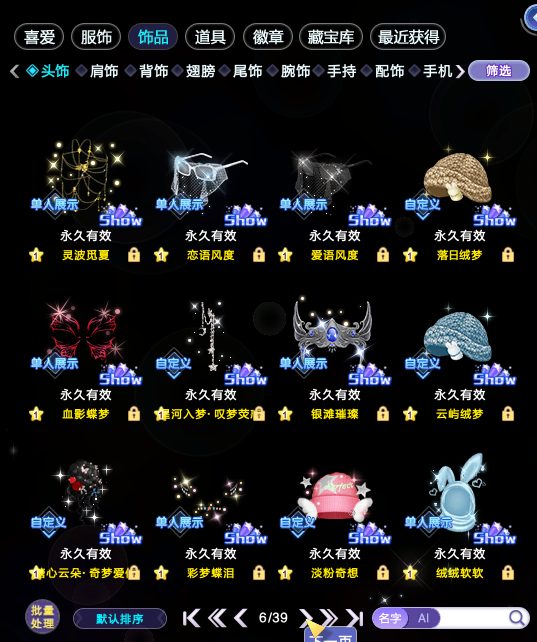
Task: Tap the magnifier search icon
Action: pos(517,618)
